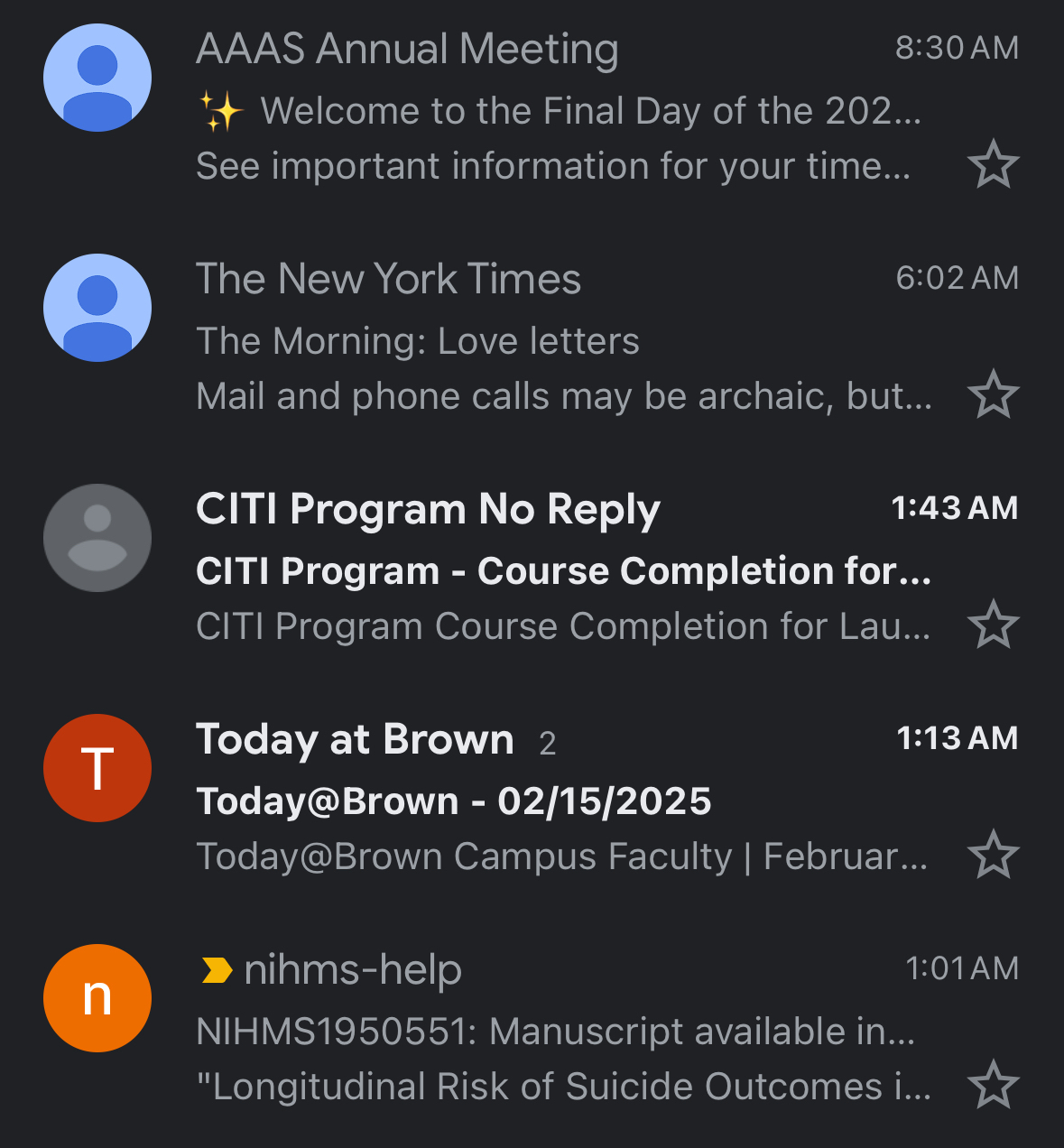The height and width of the screenshot is (1148, 1064).
Task: Select the Today at Brown sender avatar
Action: coord(97,768)
